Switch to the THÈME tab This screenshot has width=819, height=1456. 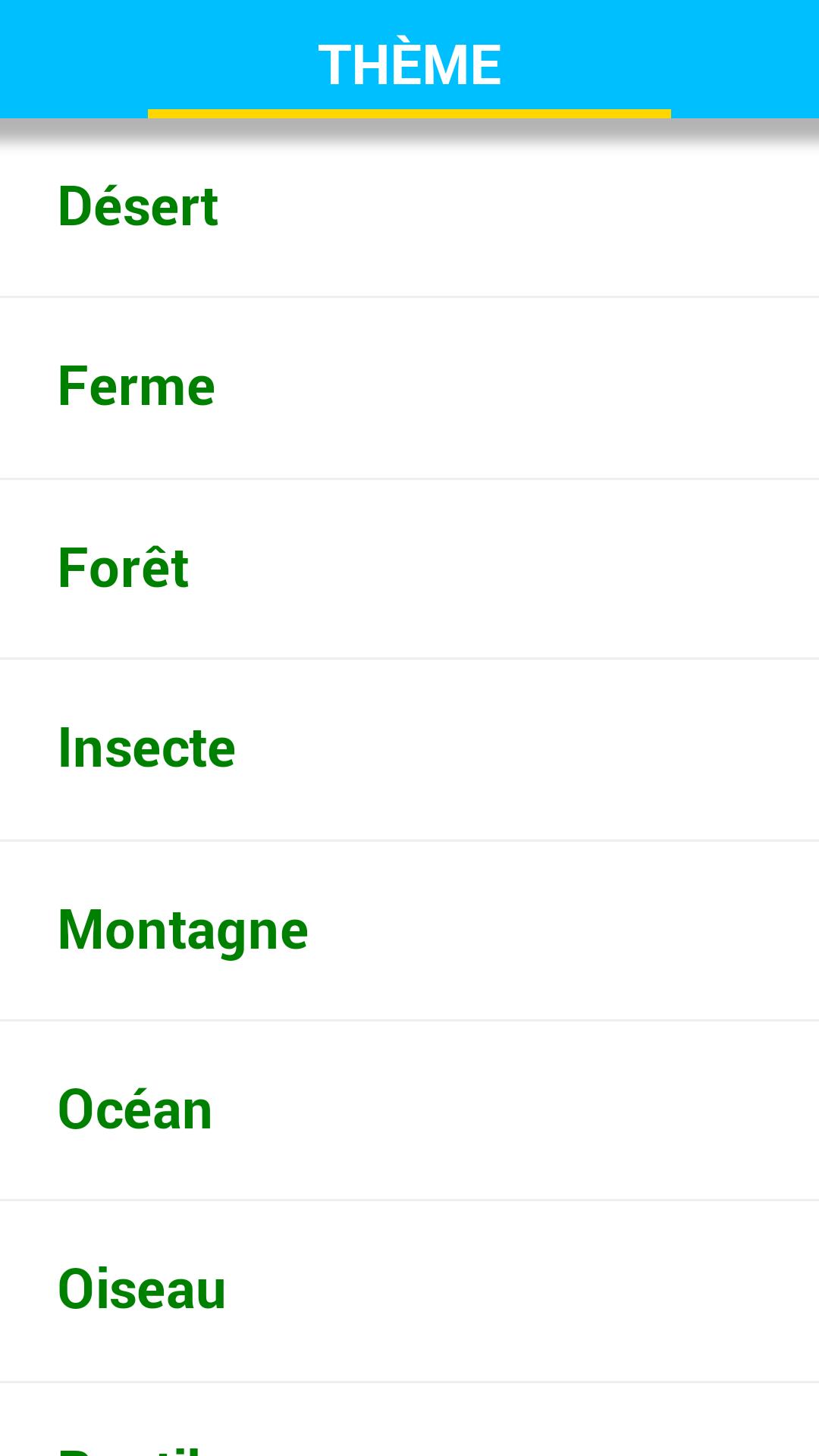click(409, 65)
